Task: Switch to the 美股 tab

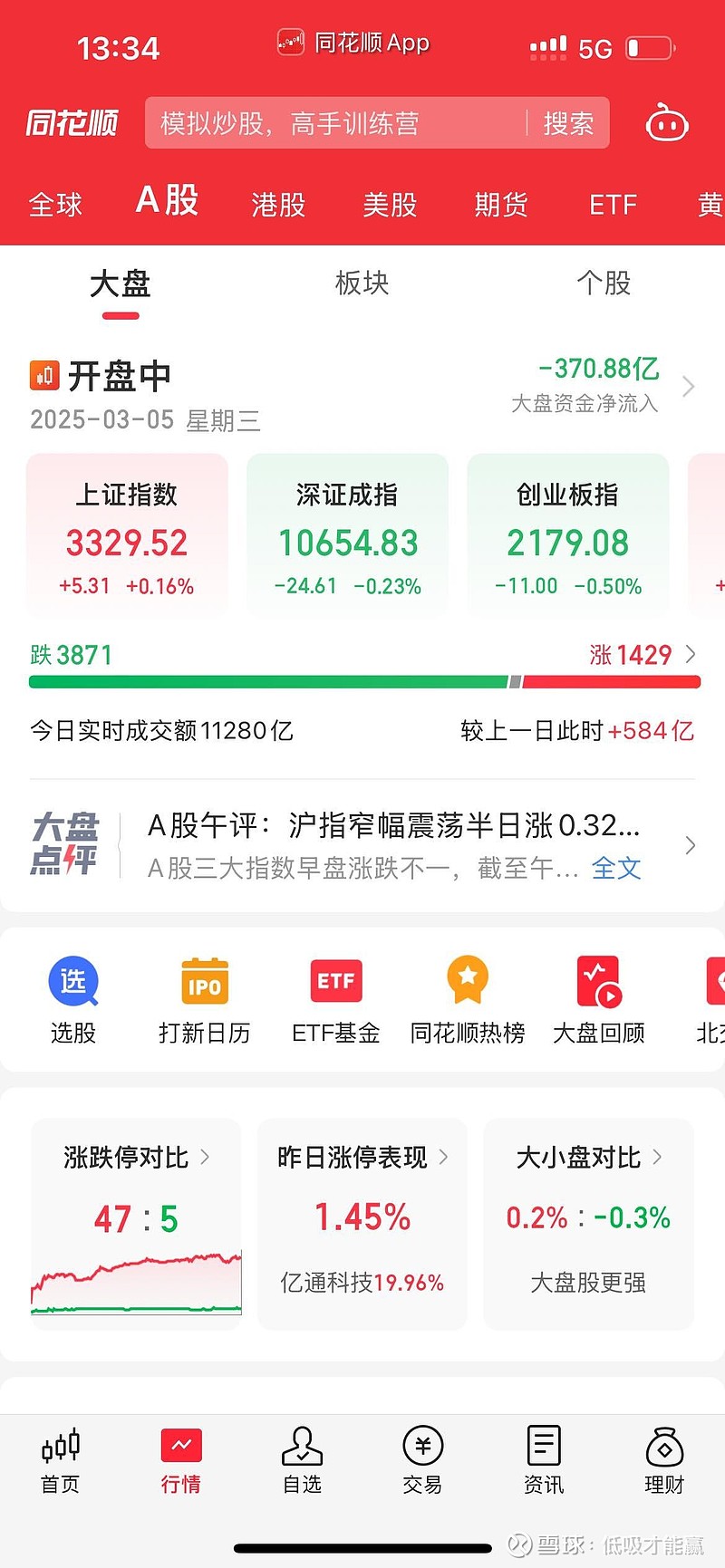Action: [x=390, y=205]
